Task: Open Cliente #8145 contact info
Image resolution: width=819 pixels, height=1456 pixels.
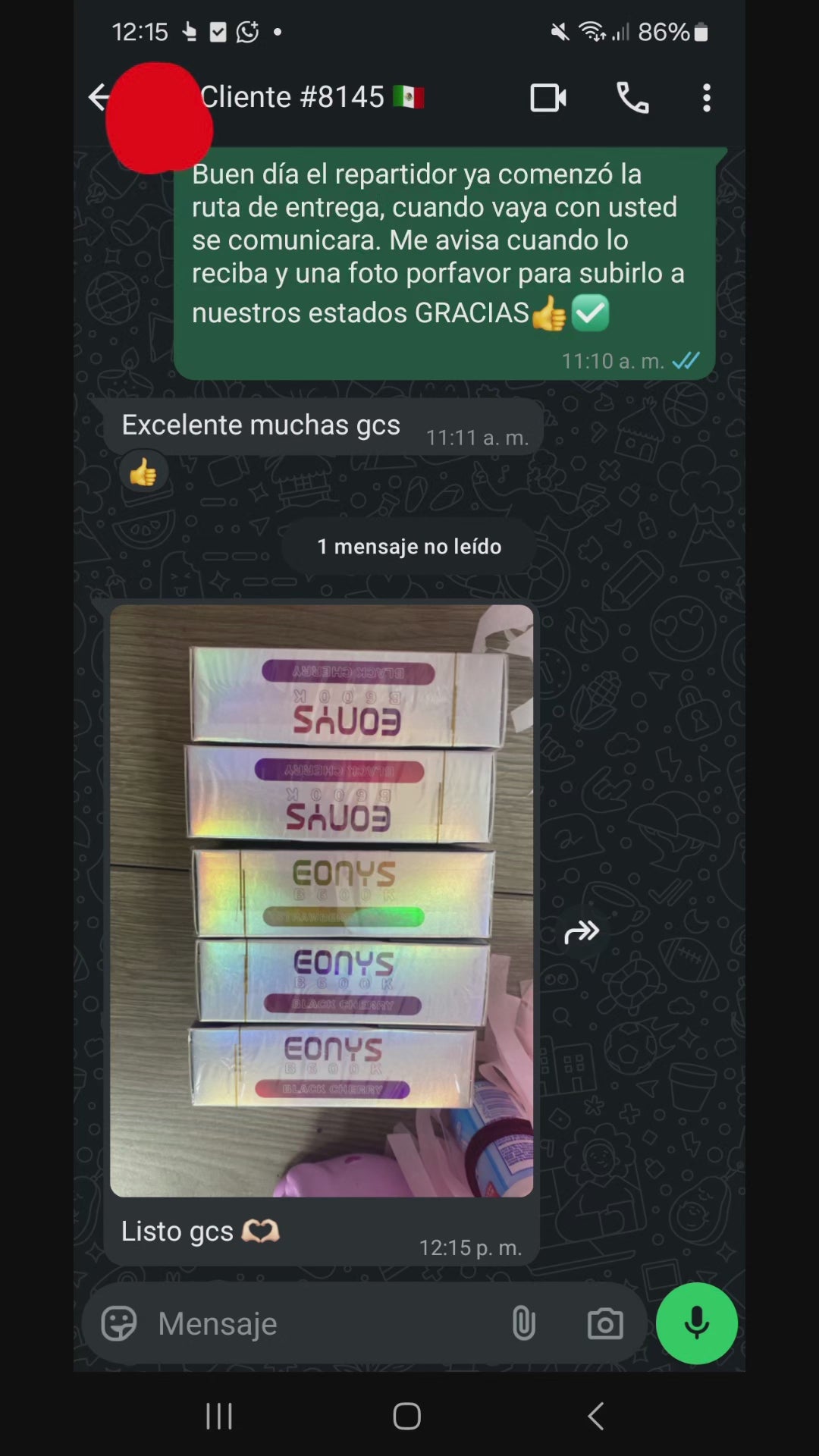Action: [x=292, y=97]
